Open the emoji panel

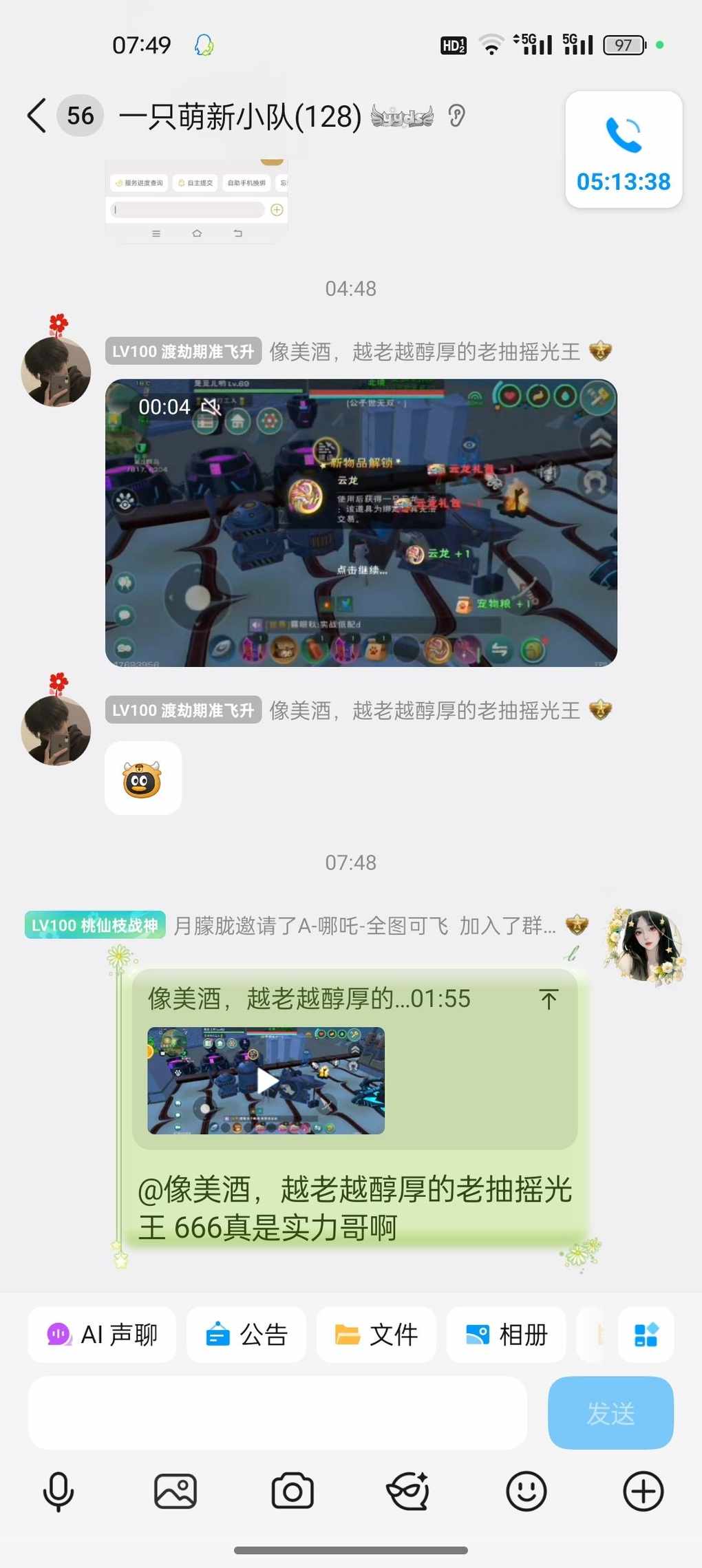pyautogui.click(x=526, y=1492)
